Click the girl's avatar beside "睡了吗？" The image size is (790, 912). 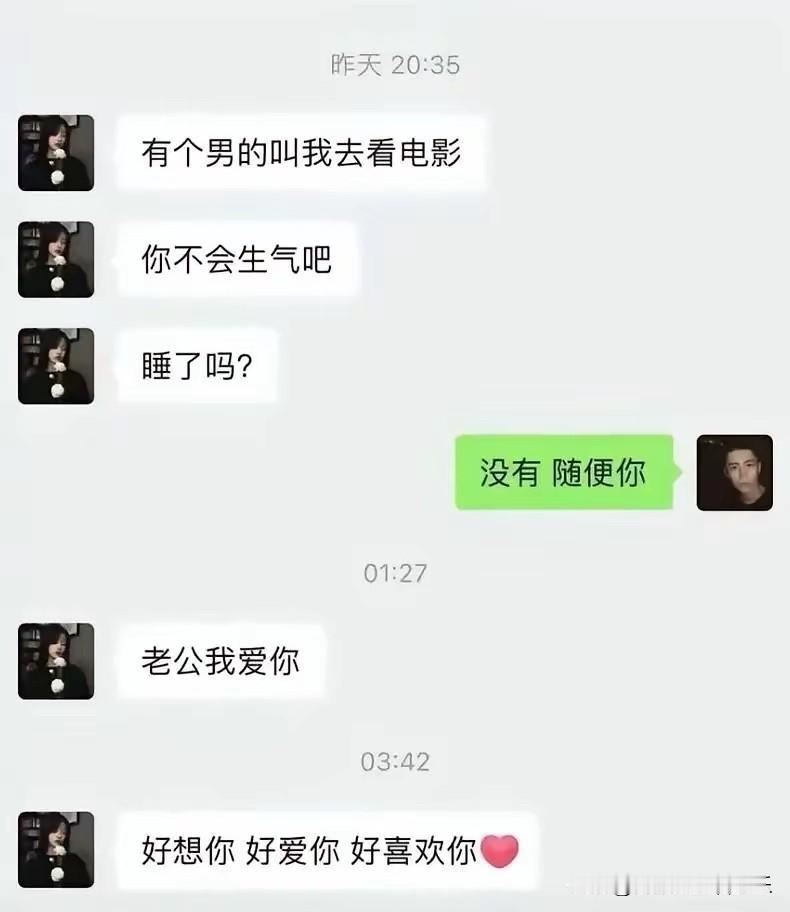[56, 366]
